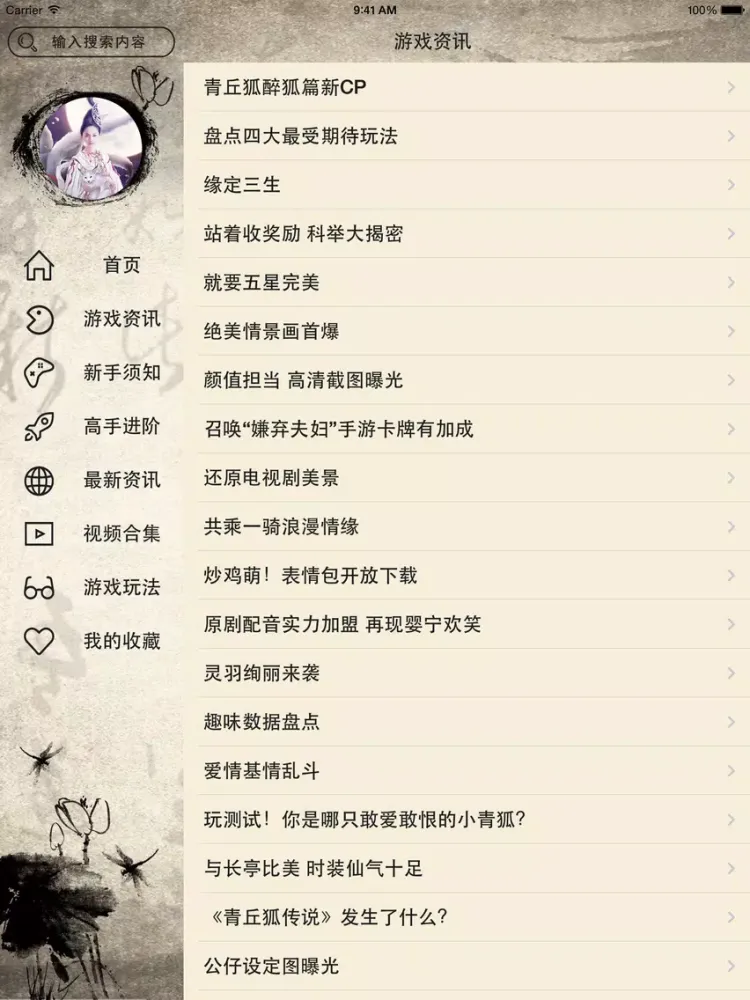Switch to 高手进阶 section
This screenshot has width=750, height=1000.
(121, 426)
